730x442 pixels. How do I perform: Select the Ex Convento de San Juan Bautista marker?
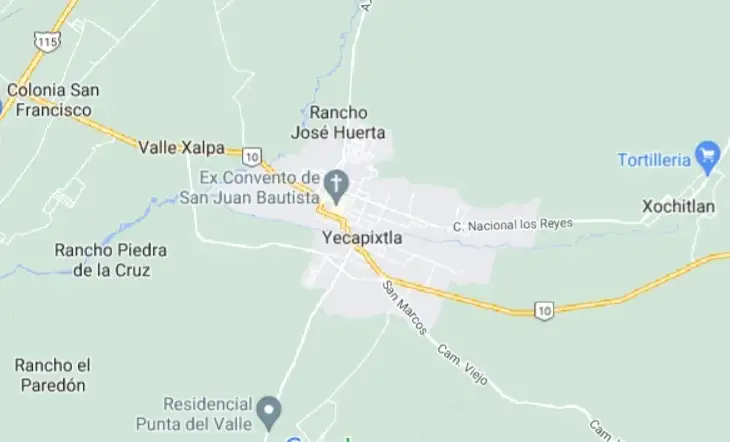coord(337,184)
